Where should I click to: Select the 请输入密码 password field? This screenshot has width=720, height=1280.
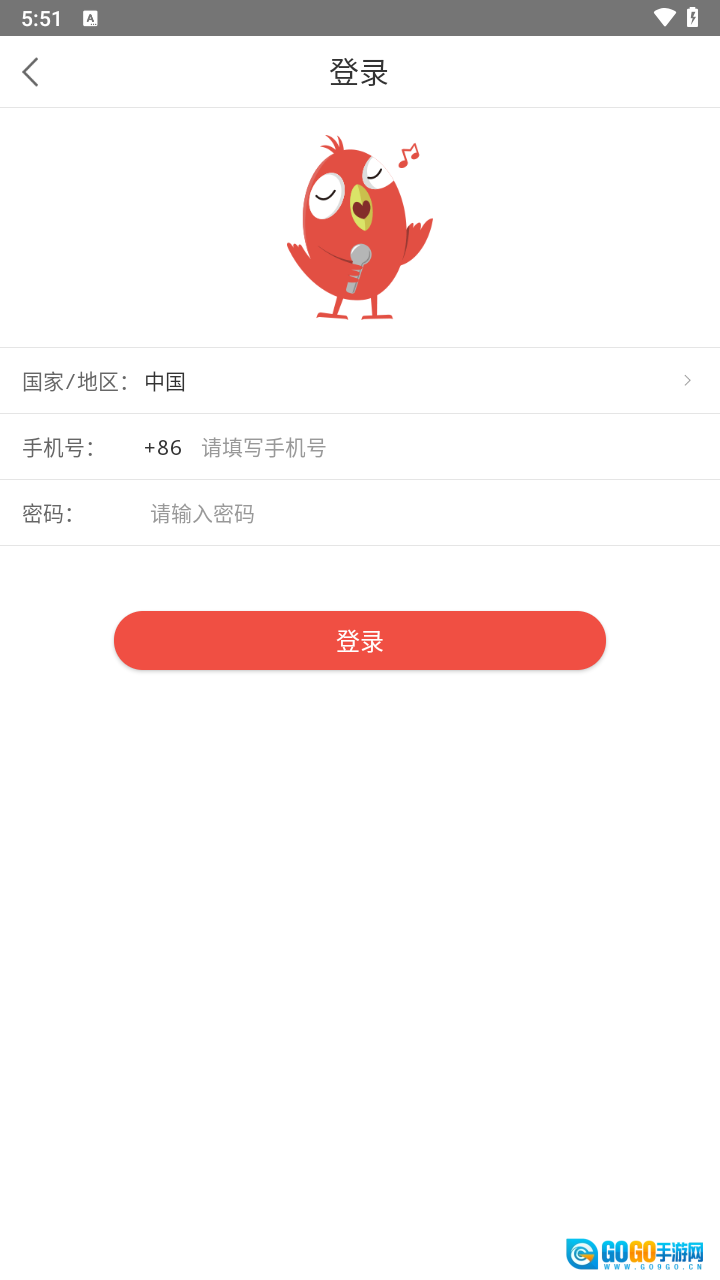click(420, 513)
